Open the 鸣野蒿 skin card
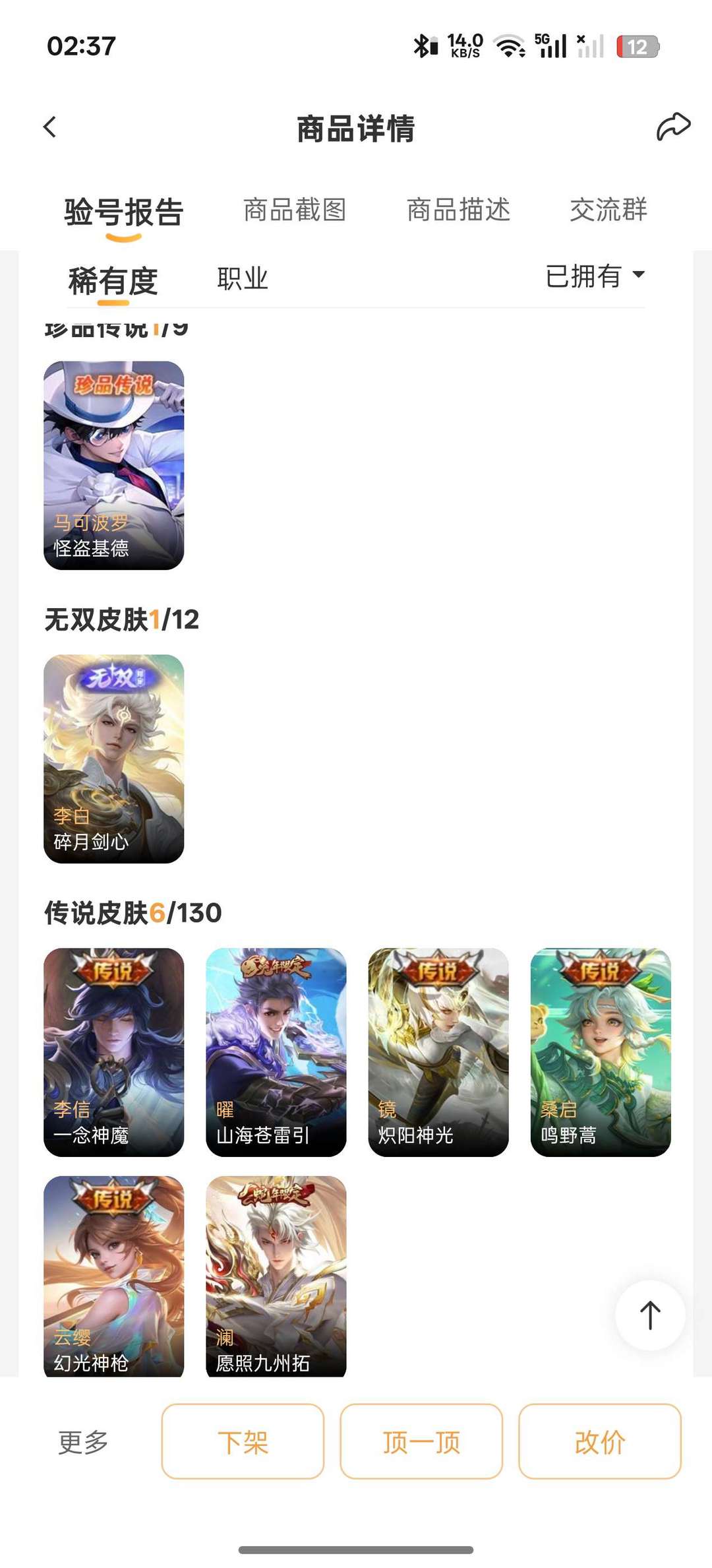 pyautogui.click(x=601, y=1052)
